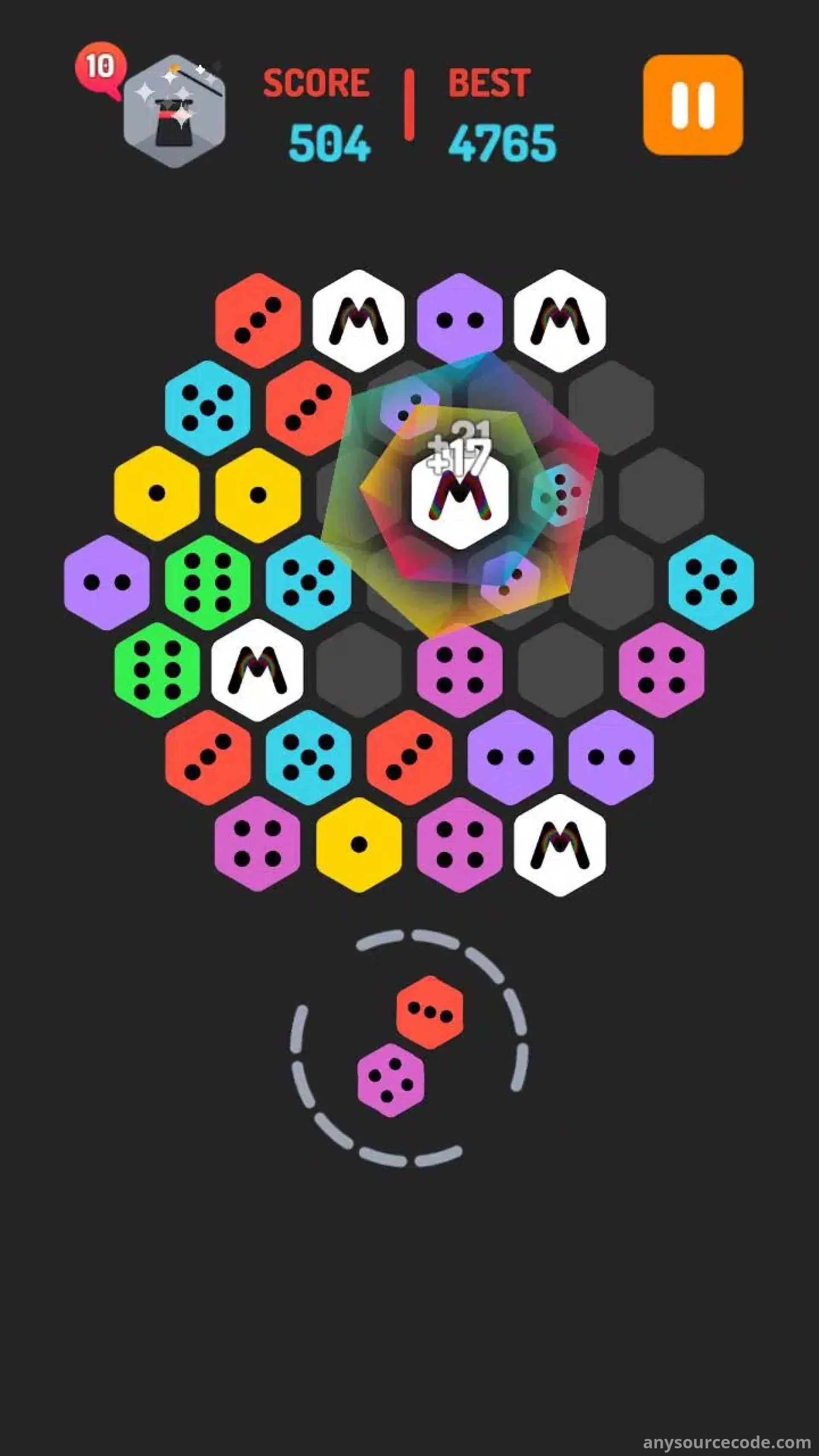Use the magic hat power-up
The image size is (819, 1456).
tap(174, 111)
